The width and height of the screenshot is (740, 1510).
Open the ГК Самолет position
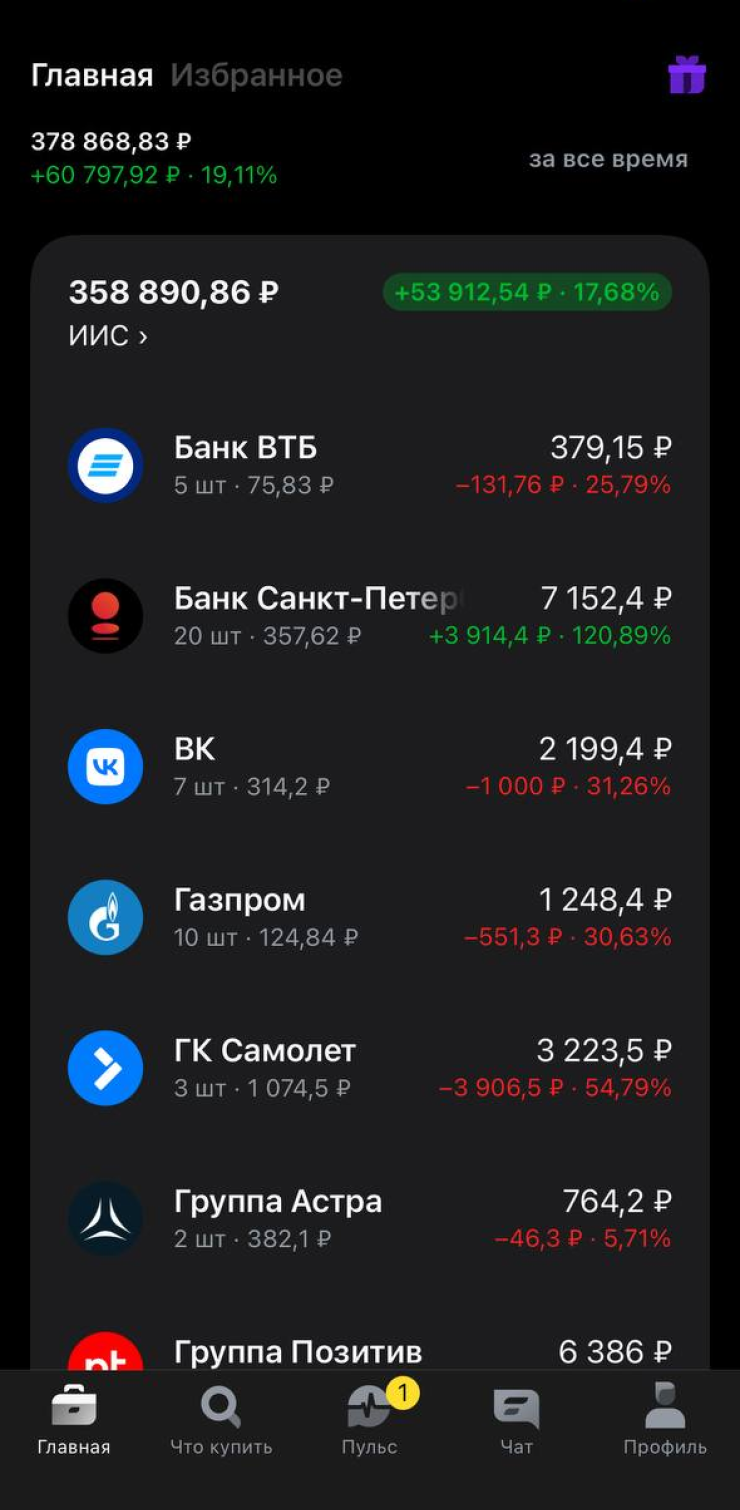point(369,1069)
